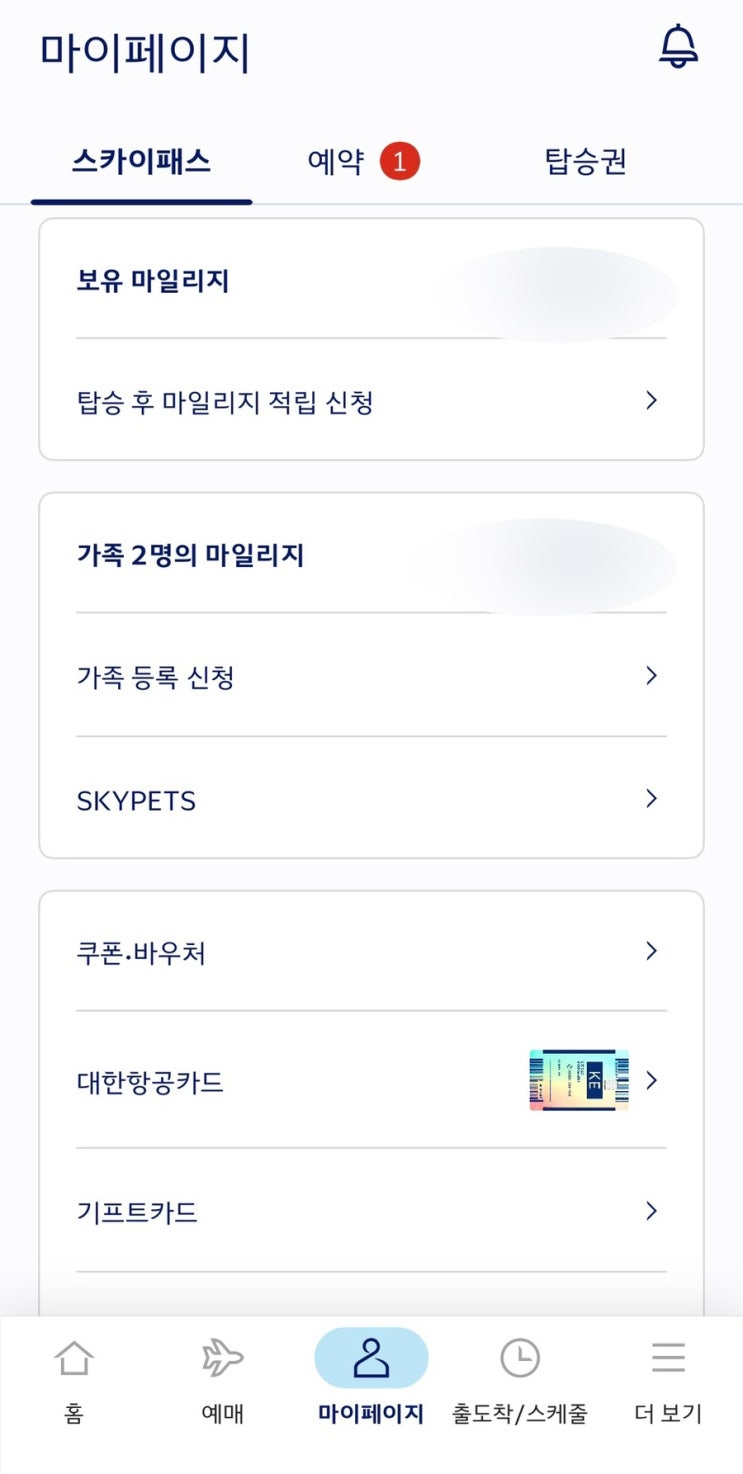
Task: Open 기프트카드
Action: [370, 1212]
